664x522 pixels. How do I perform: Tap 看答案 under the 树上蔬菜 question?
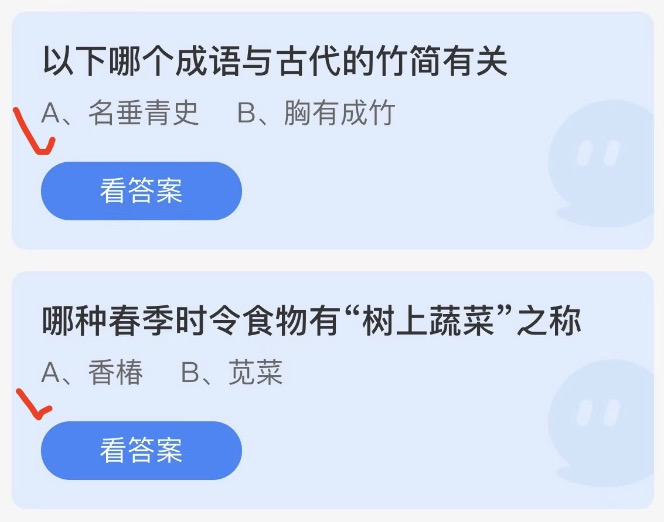141,450
